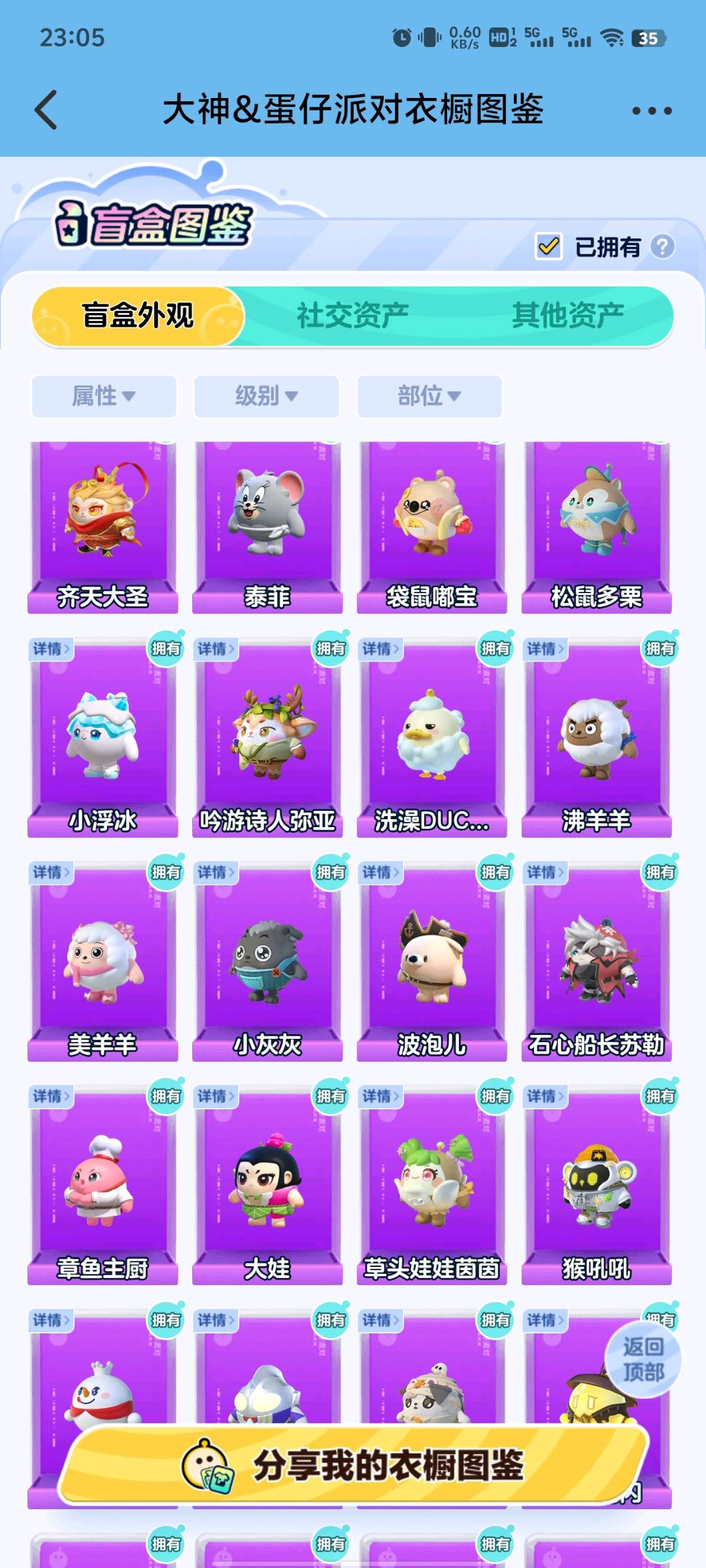Tap the 返回顶部 floating button

point(643,1359)
